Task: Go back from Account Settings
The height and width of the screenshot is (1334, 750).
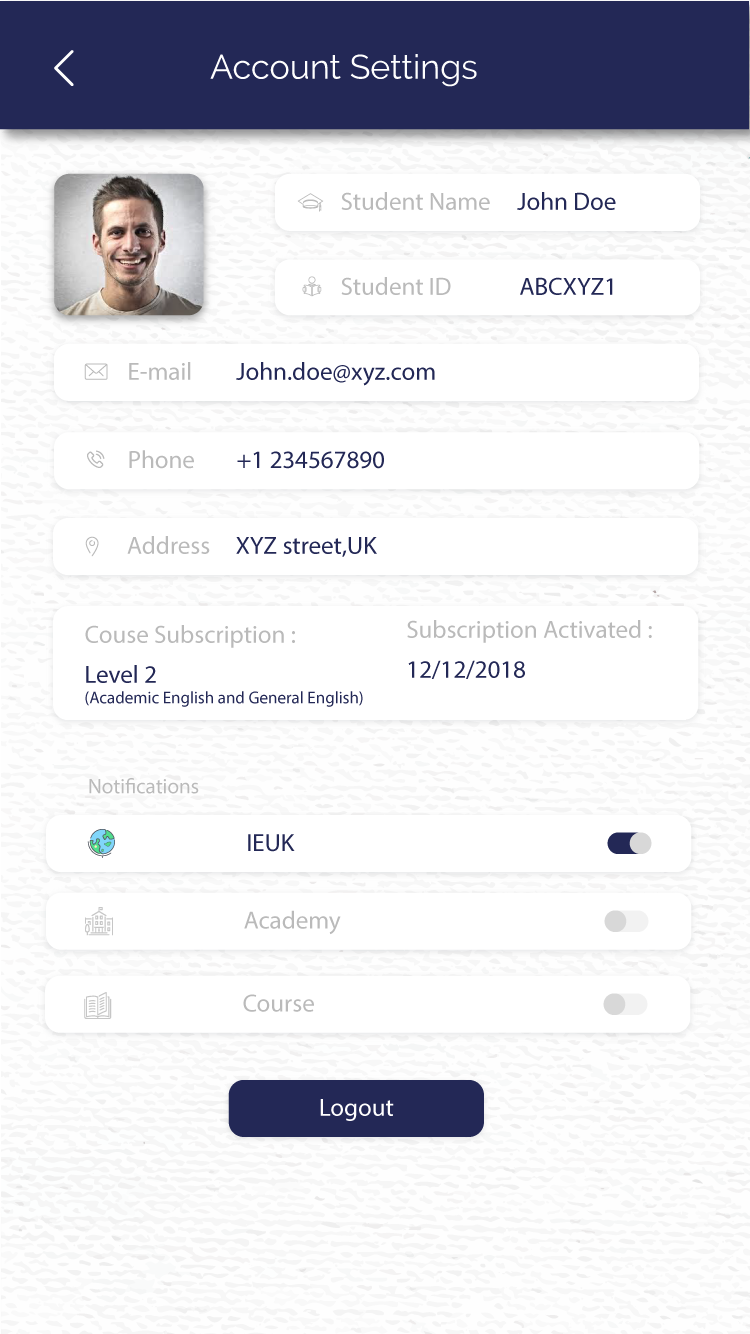Action: 64,69
